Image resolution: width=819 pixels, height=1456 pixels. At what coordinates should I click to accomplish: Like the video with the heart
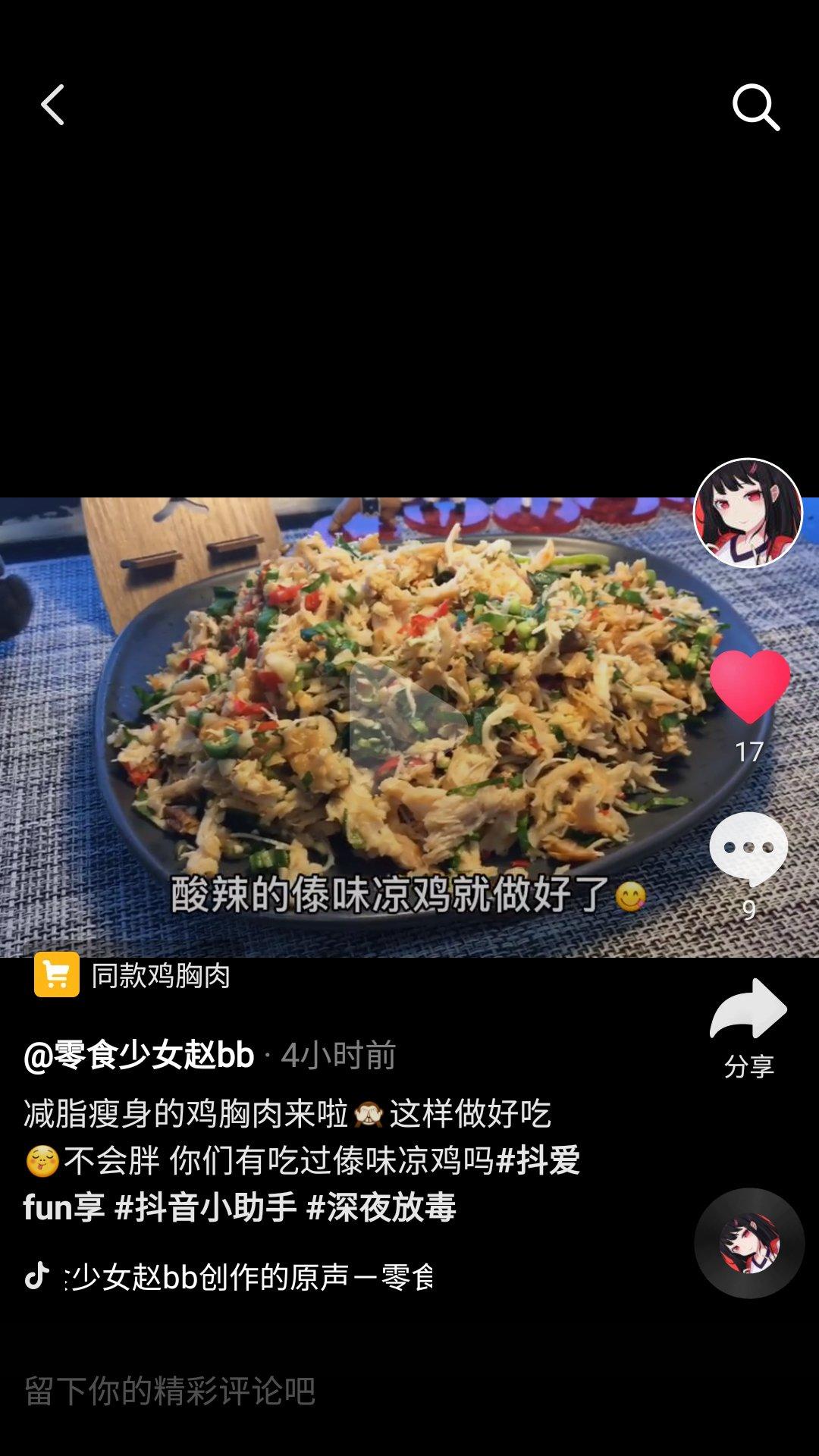tap(749, 686)
